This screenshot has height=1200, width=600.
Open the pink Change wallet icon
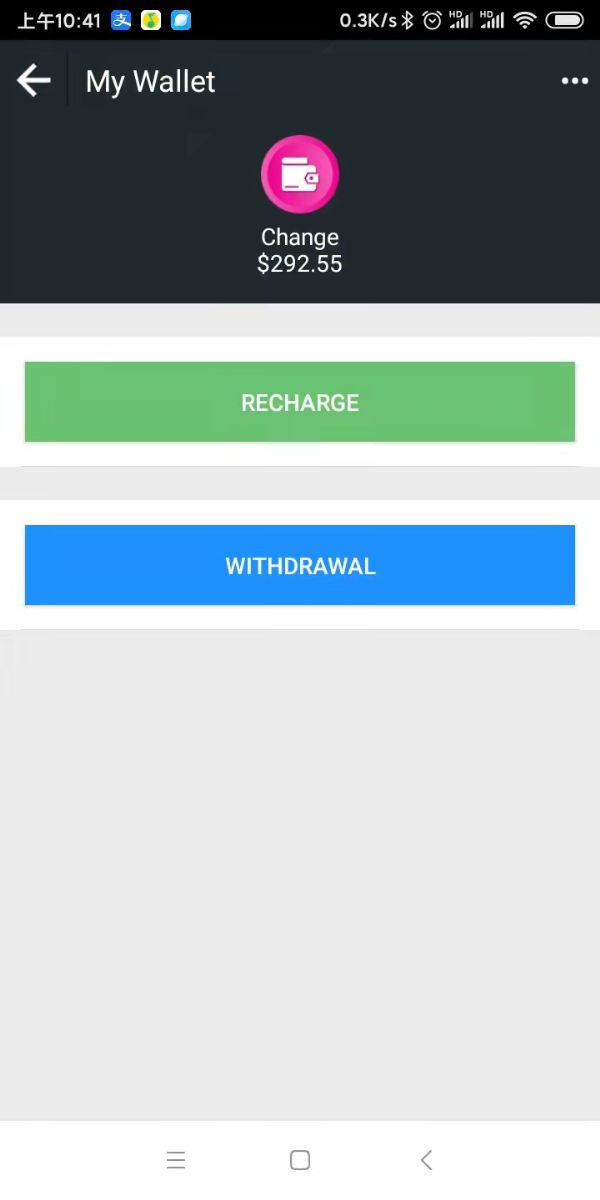point(300,175)
